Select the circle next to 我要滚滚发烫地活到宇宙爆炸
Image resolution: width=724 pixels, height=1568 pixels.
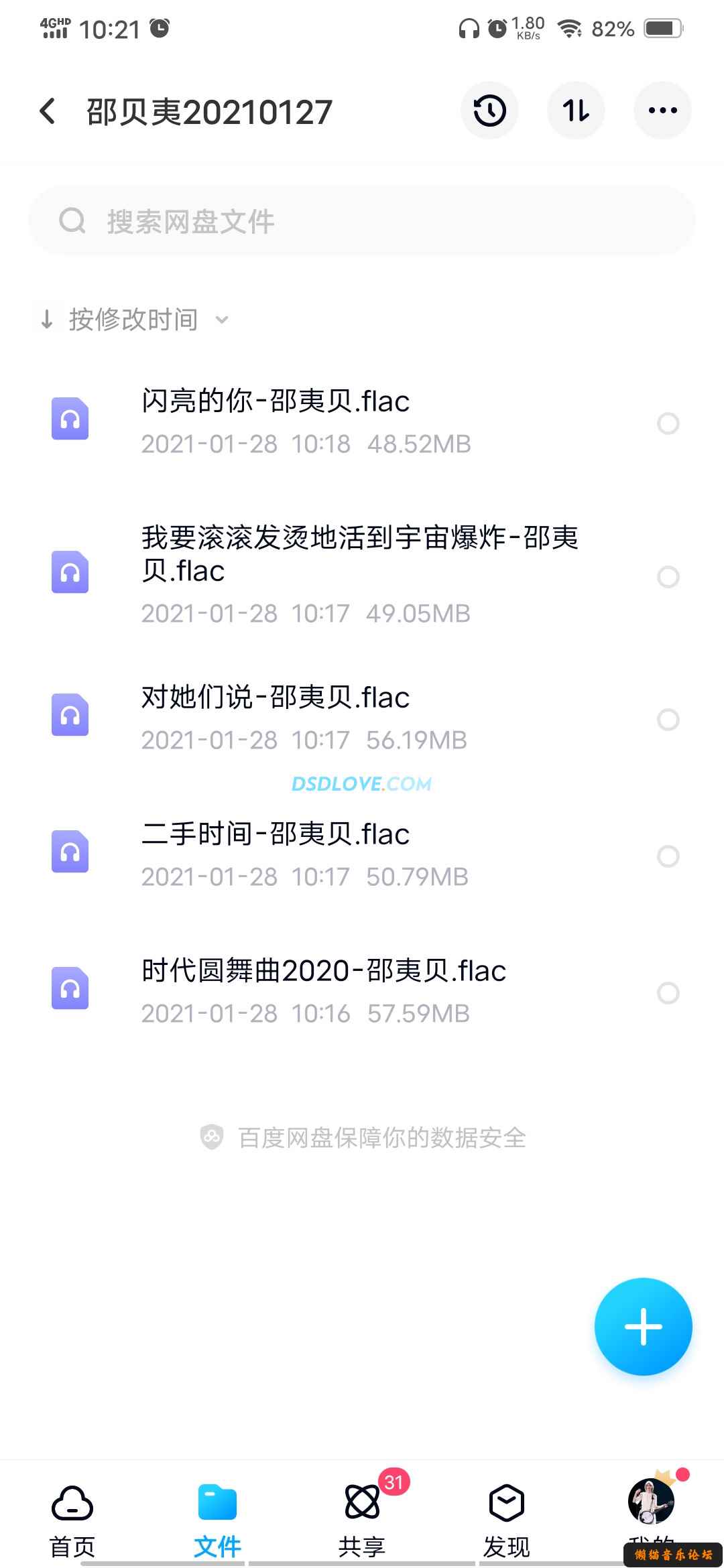coord(668,577)
